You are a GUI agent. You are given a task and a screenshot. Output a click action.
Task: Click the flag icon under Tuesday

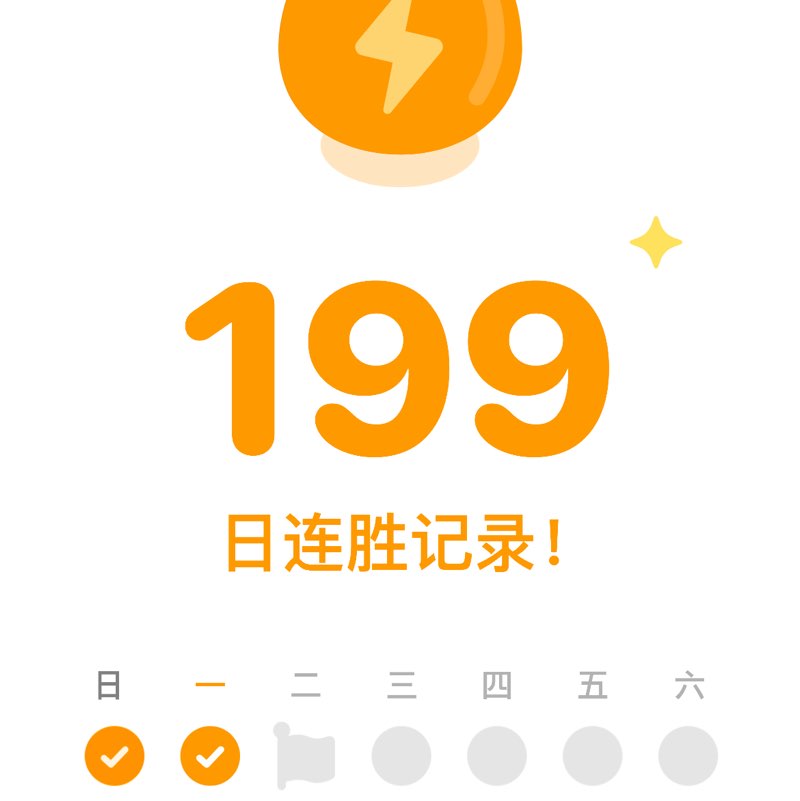303,755
